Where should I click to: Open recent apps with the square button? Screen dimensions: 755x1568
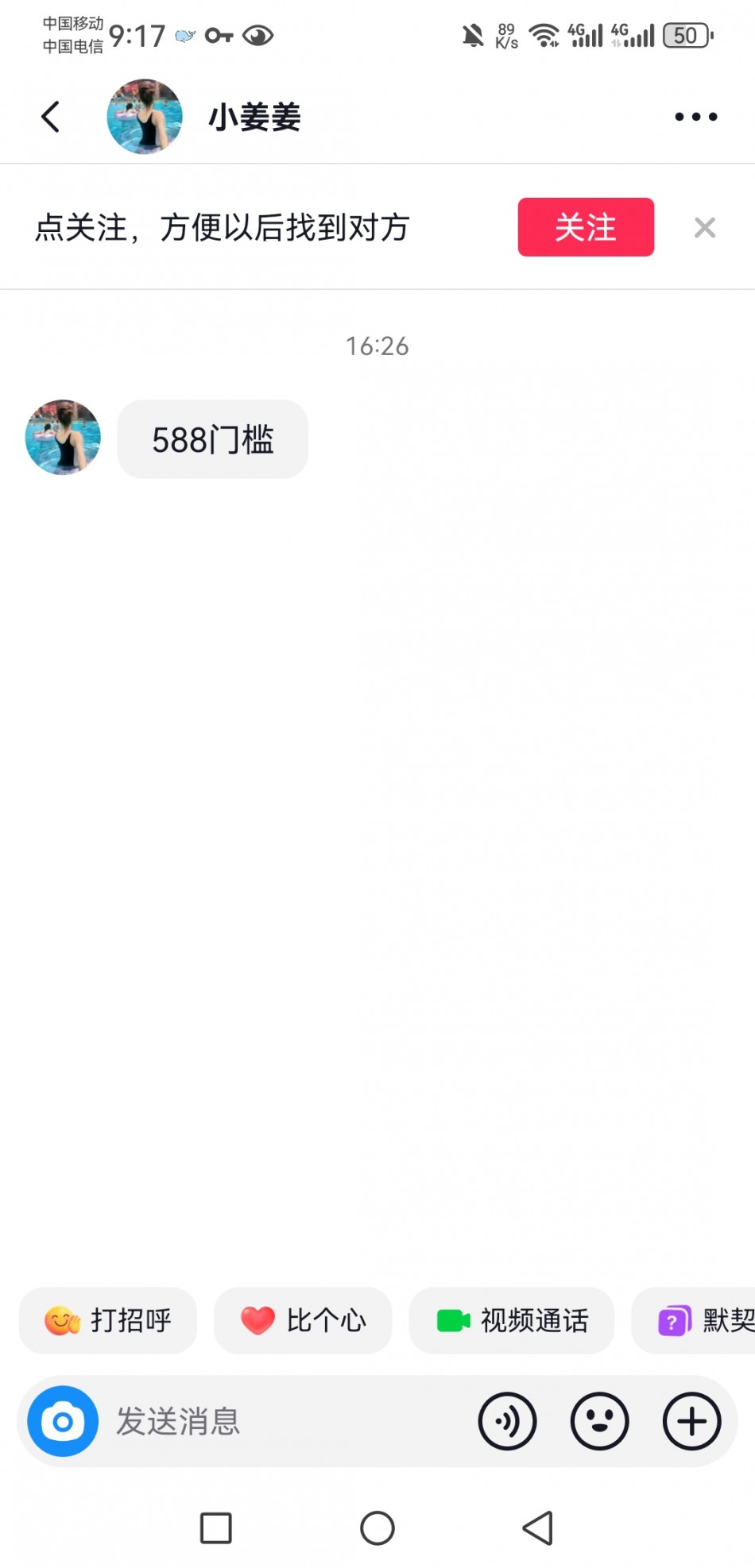[x=215, y=1527]
